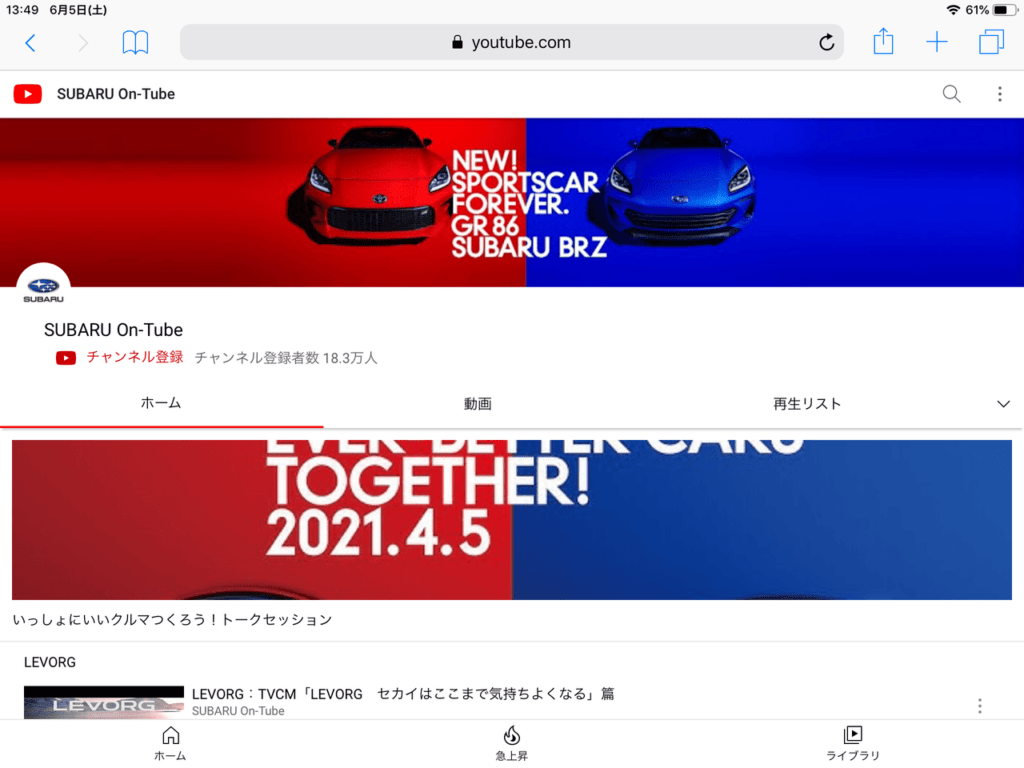Image resolution: width=1024 pixels, height=768 pixels.
Task: Go to bottom ホーム tab
Action: click(170, 743)
